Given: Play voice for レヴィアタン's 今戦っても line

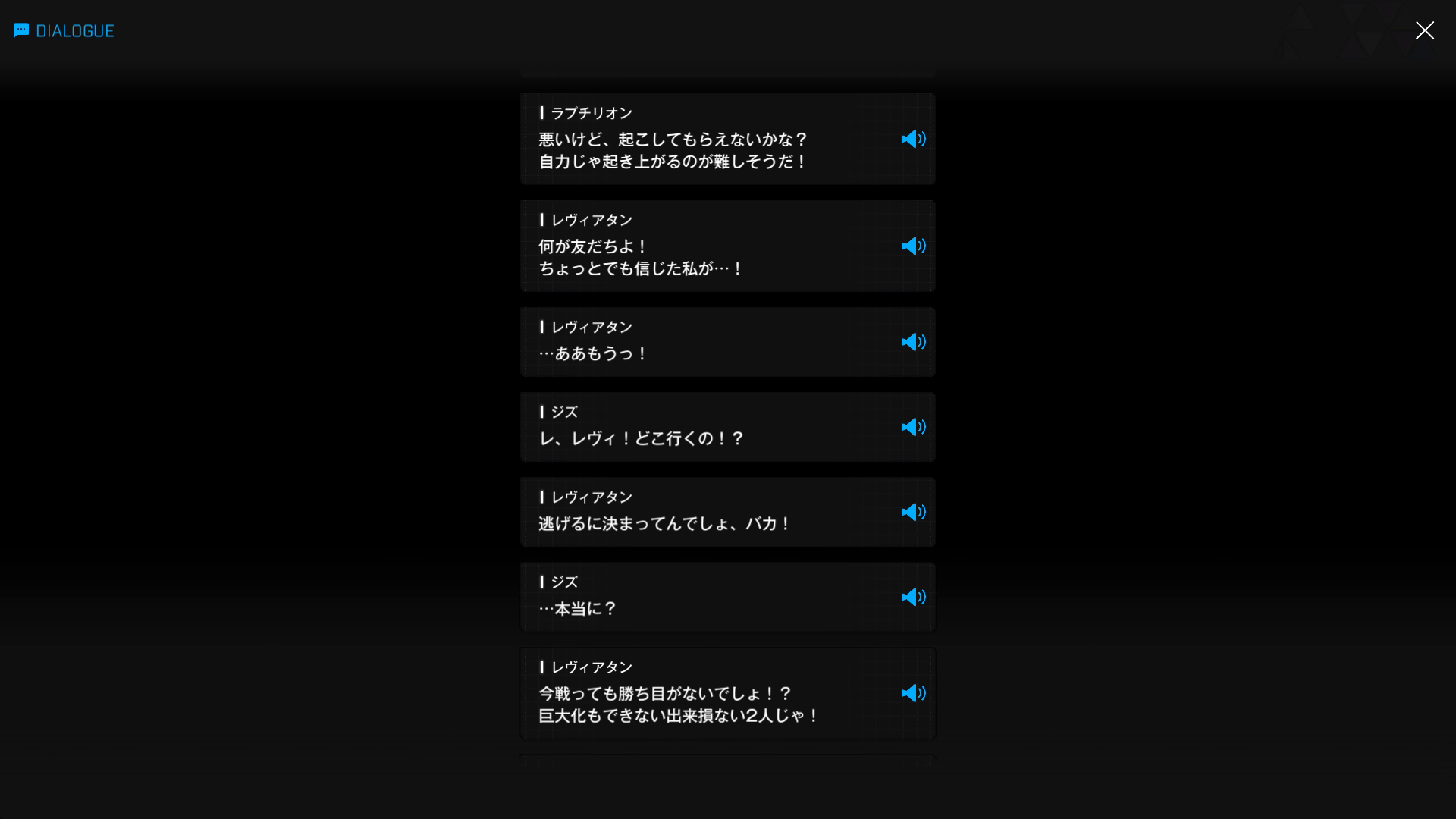Looking at the screenshot, I should click(x=913, y=693).
